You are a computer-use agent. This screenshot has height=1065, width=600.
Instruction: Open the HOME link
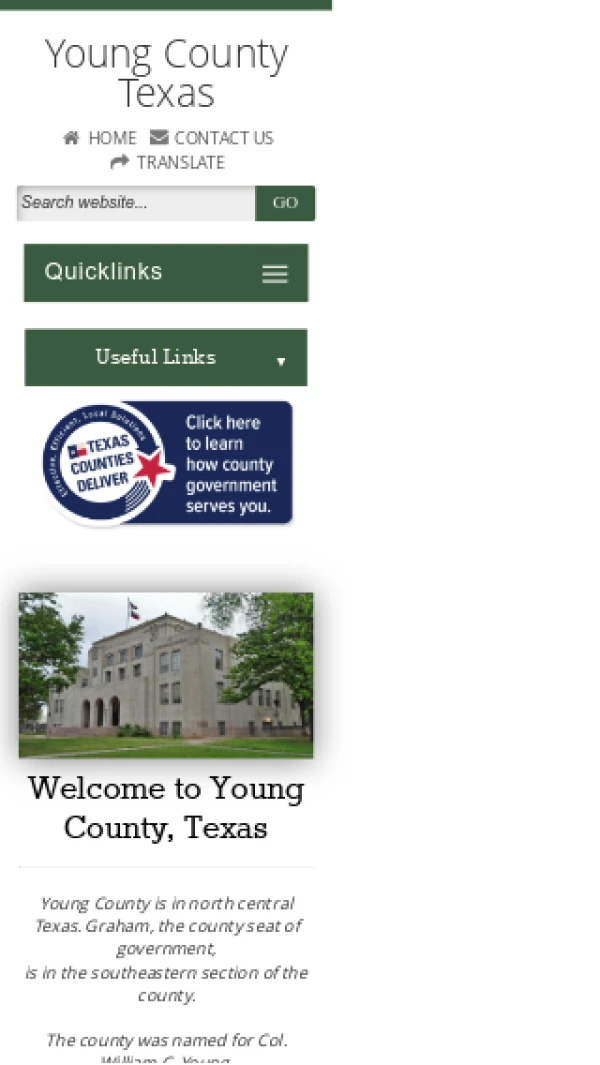point(100,138)
